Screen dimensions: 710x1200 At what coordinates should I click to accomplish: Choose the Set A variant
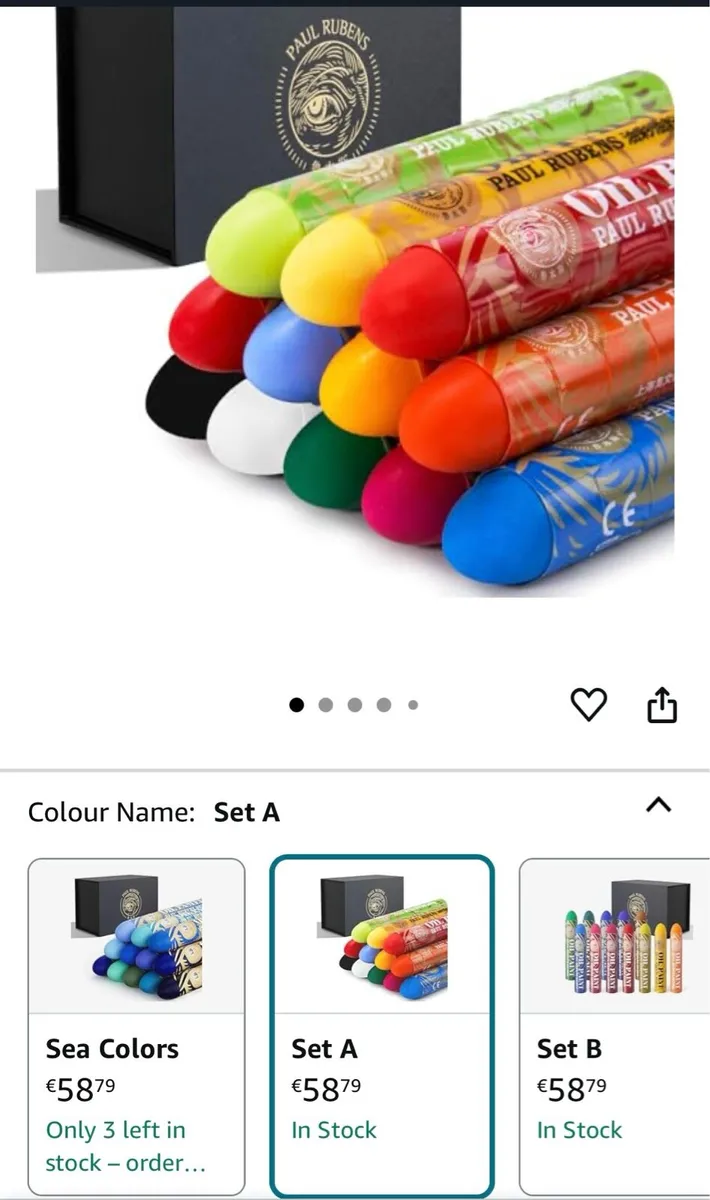coord(382,1028)
